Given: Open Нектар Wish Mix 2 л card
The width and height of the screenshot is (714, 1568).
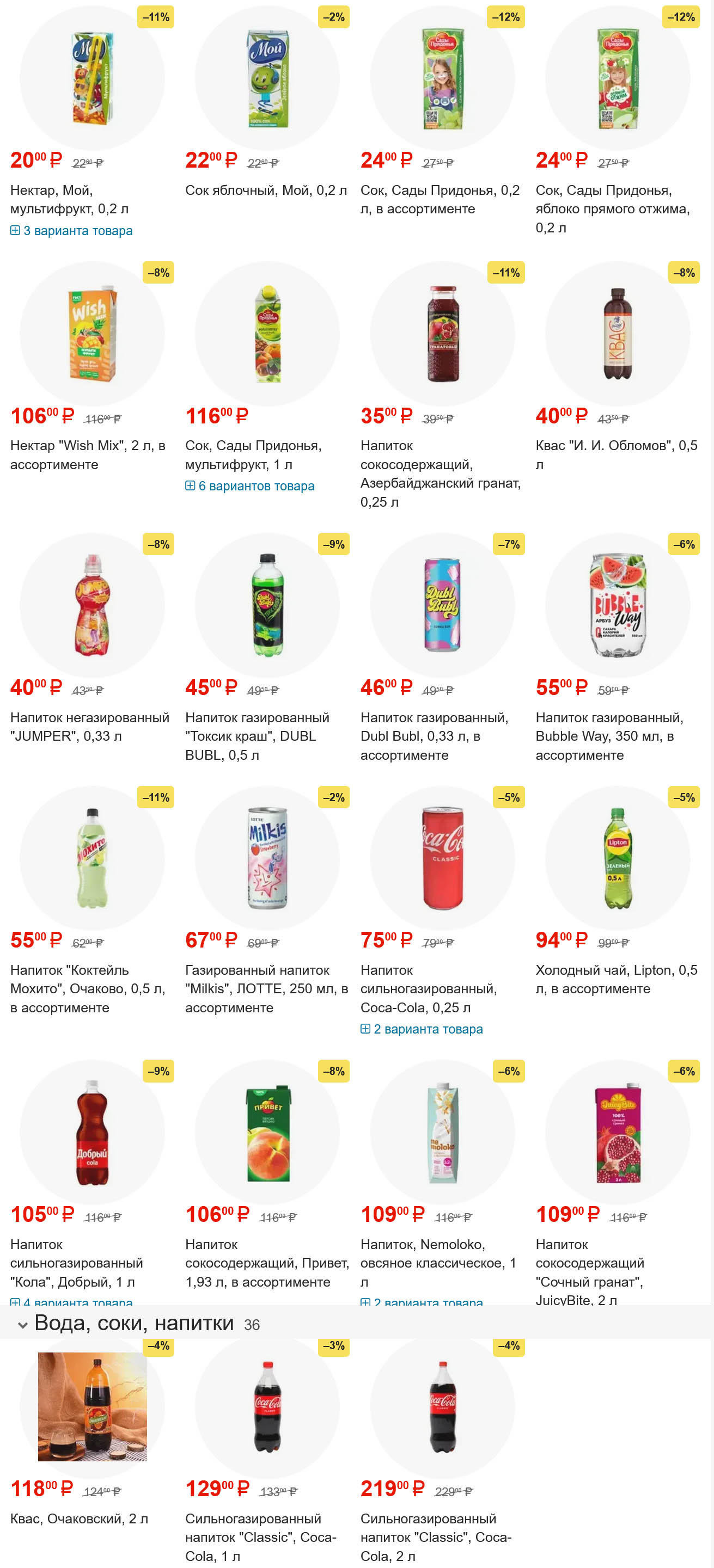Looking at the screenshot, I should [88, 454].
